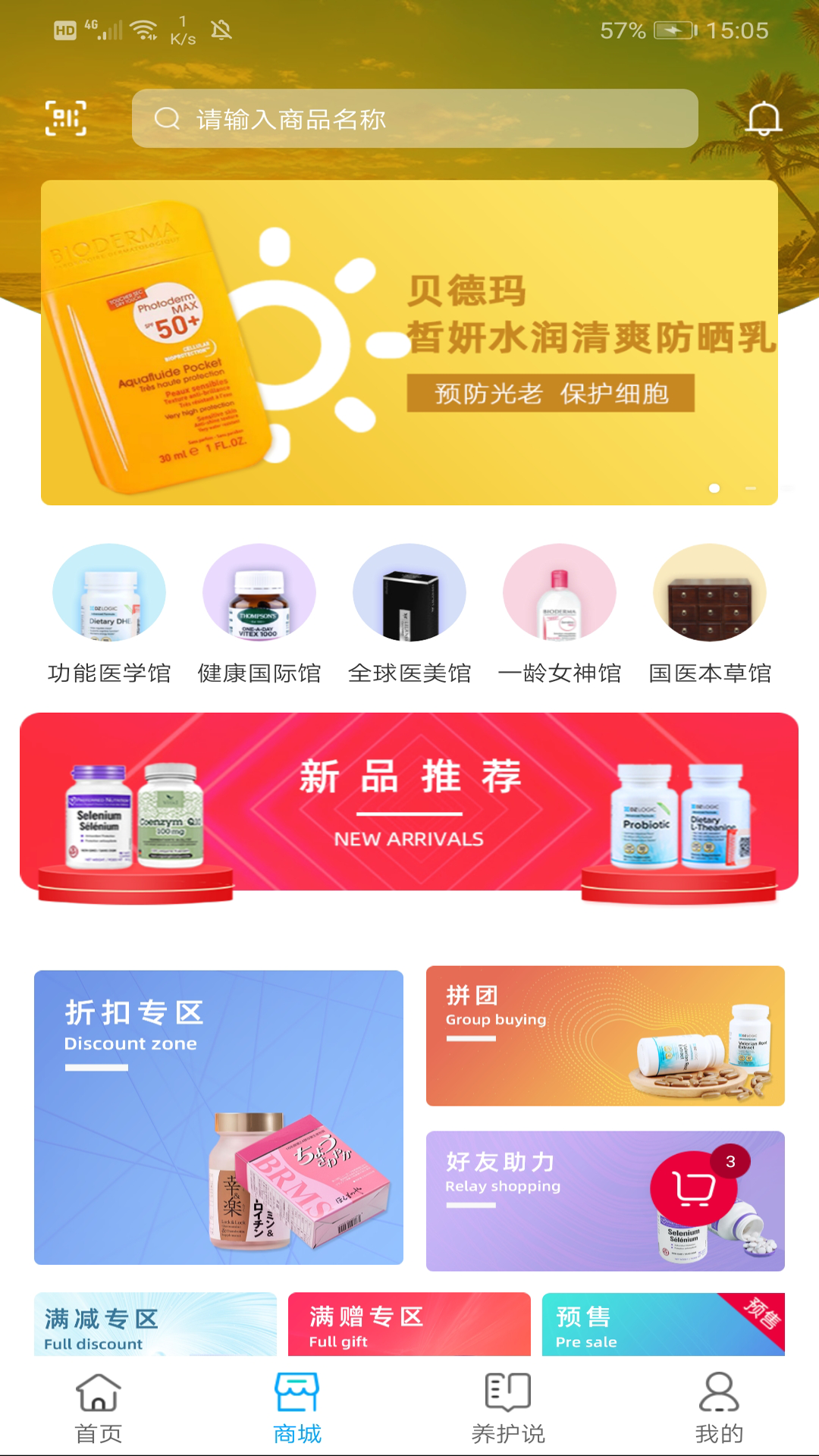Image resolution: width=819 pixels, height=1456 pixels.
Task: Open the Discount zone card
Action: coord(218,1117)
